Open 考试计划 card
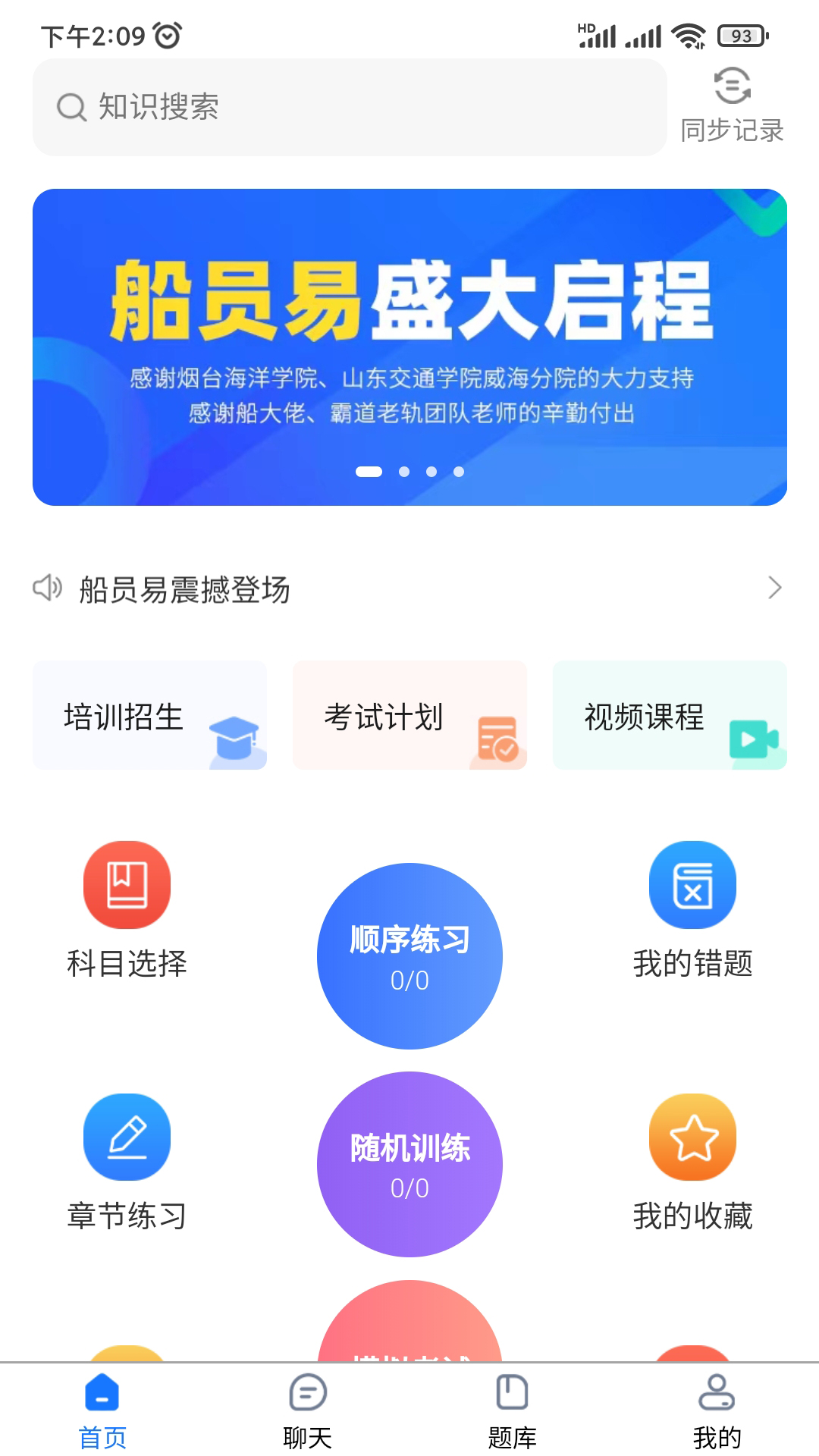The image size is (819, 1456). pyautogui.click(x=409, y=715)
